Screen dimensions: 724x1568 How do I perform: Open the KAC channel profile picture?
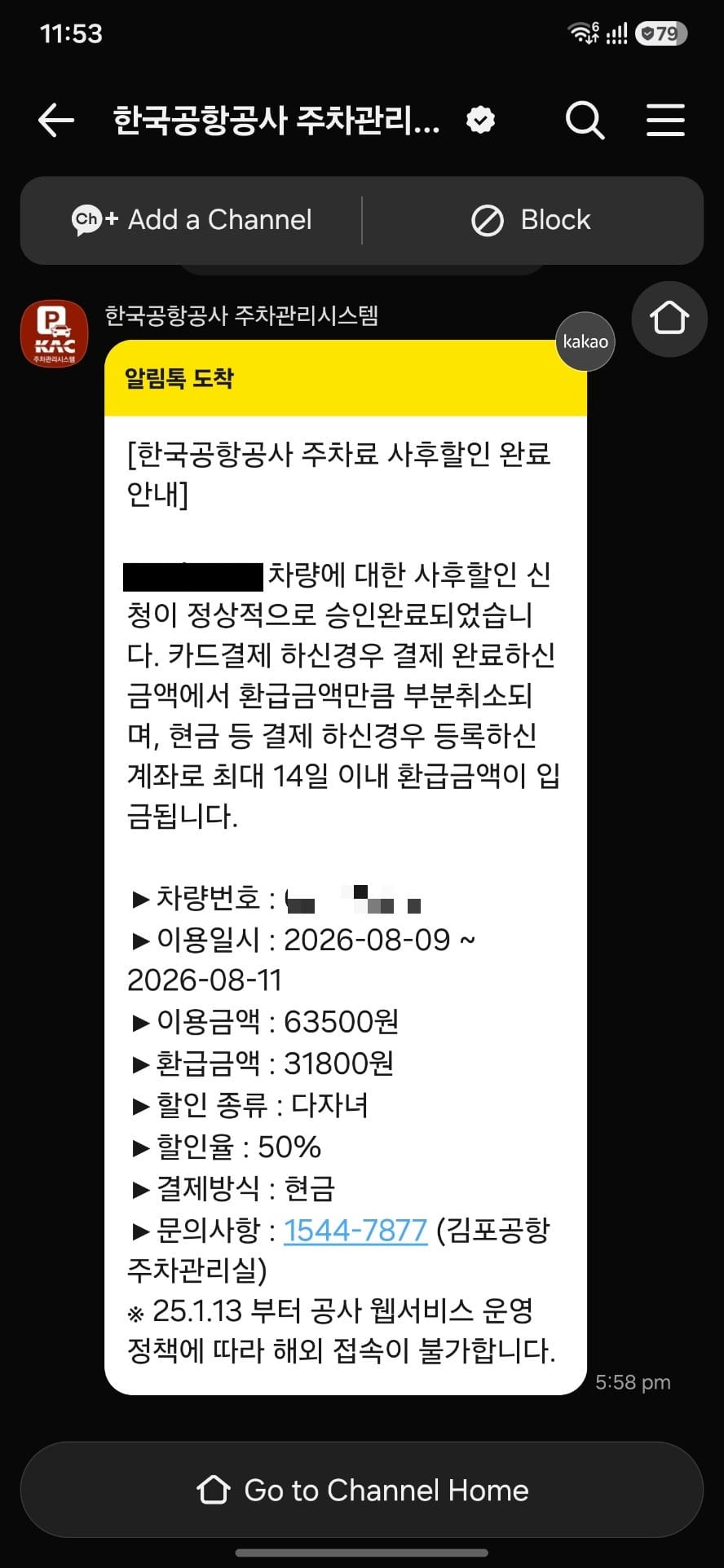coord(55,333)
